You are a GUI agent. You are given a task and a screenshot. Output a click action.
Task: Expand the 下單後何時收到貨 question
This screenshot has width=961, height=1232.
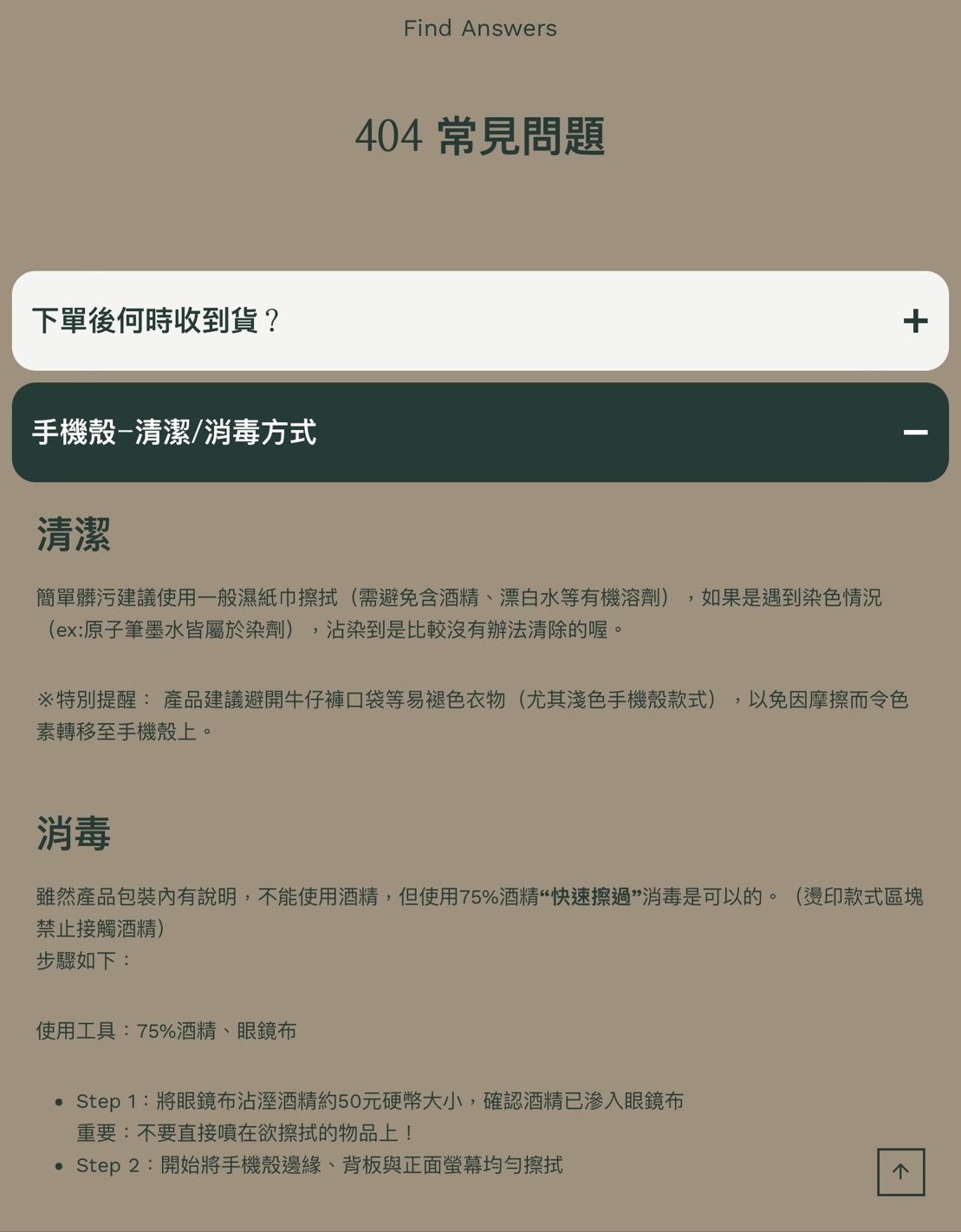(x=915, y=322)
